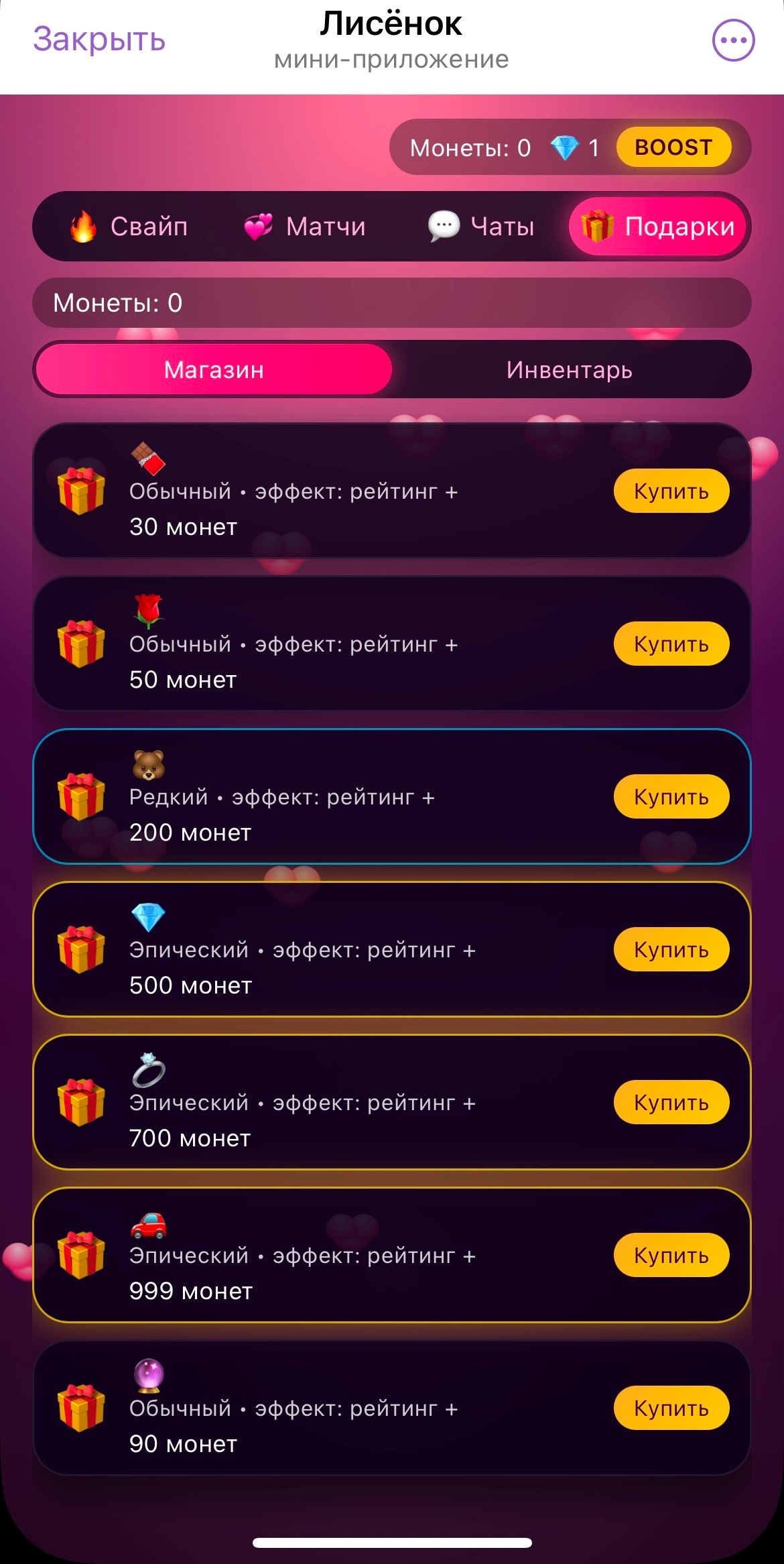
Task: Tap the yellow BOOST button
Action: pos(673,147)
